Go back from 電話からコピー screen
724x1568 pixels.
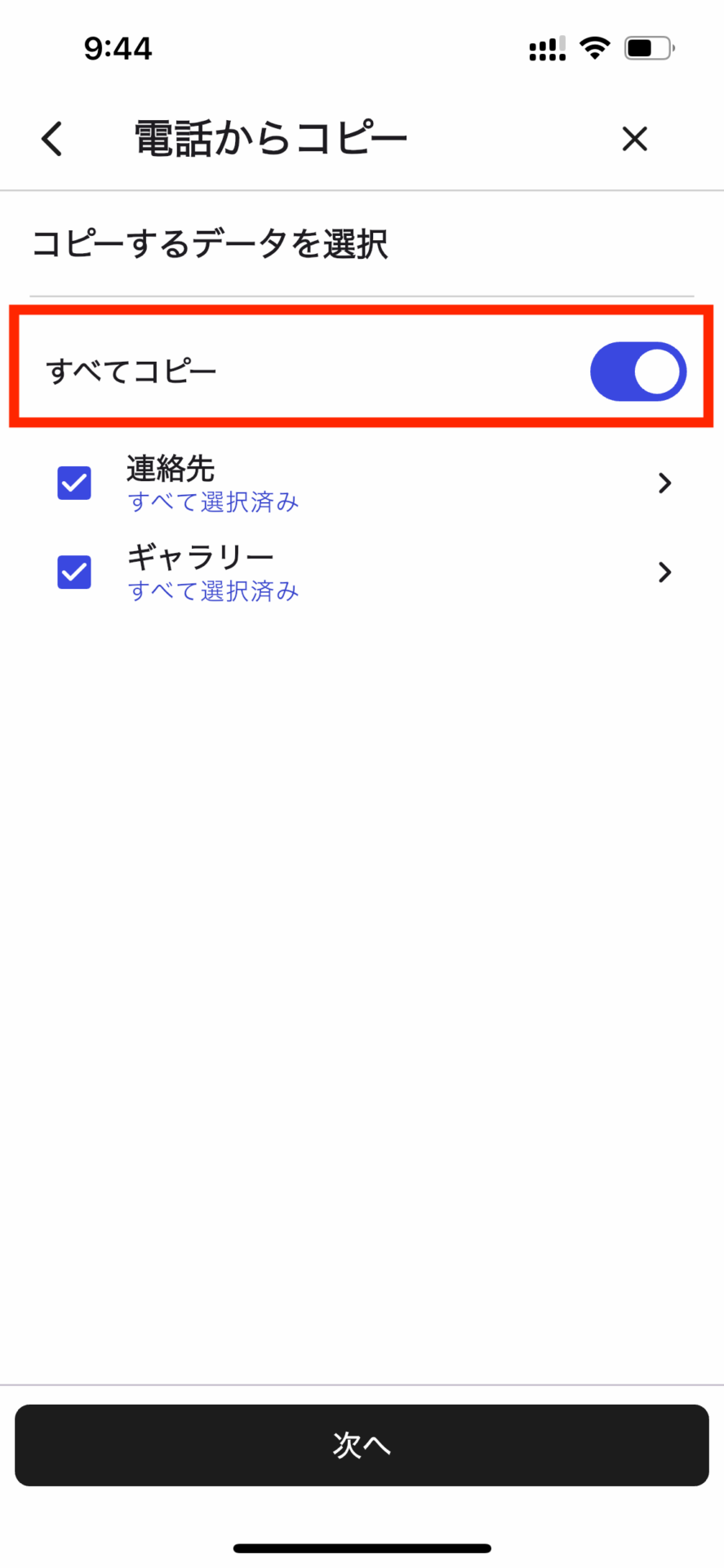52,139
